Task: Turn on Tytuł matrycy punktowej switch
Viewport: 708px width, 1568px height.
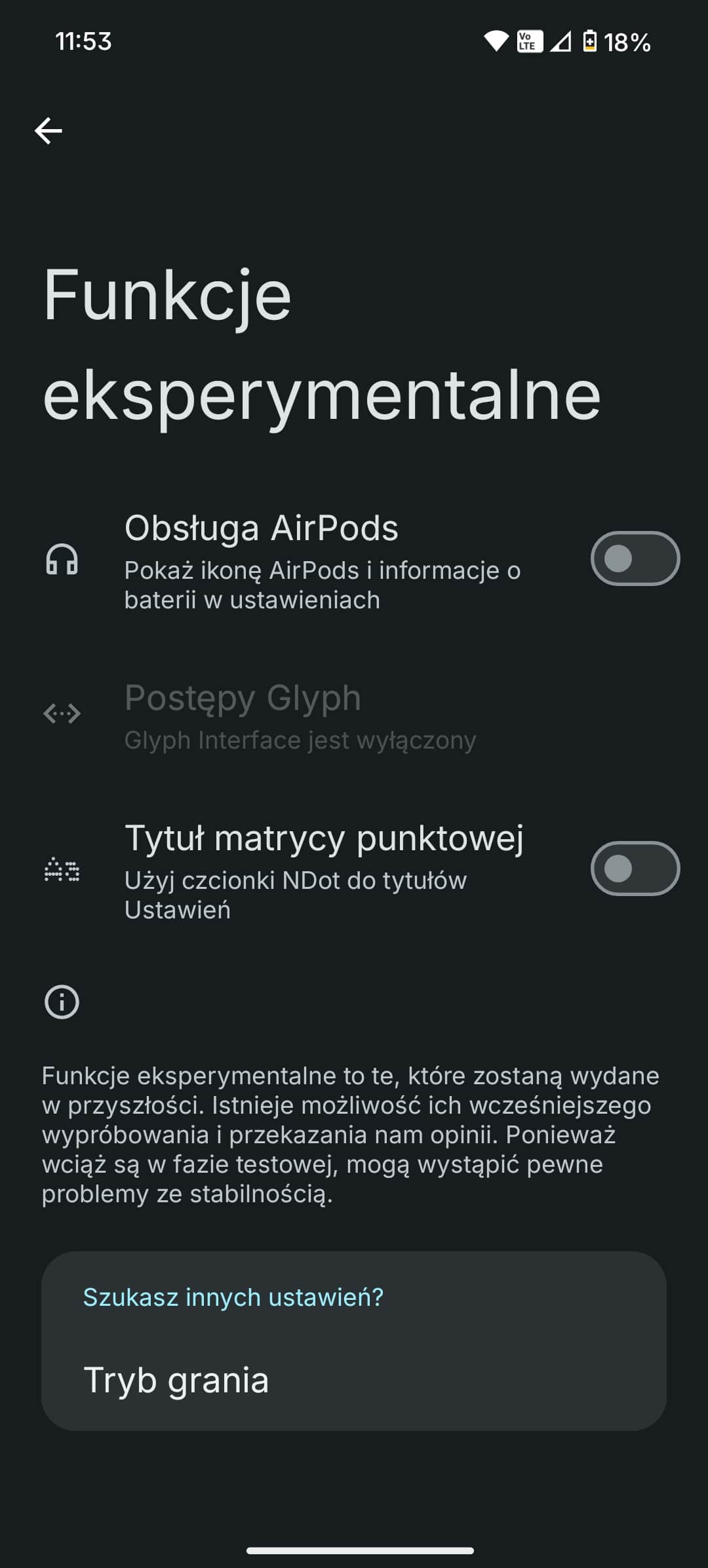Action: tap(635, 869)
